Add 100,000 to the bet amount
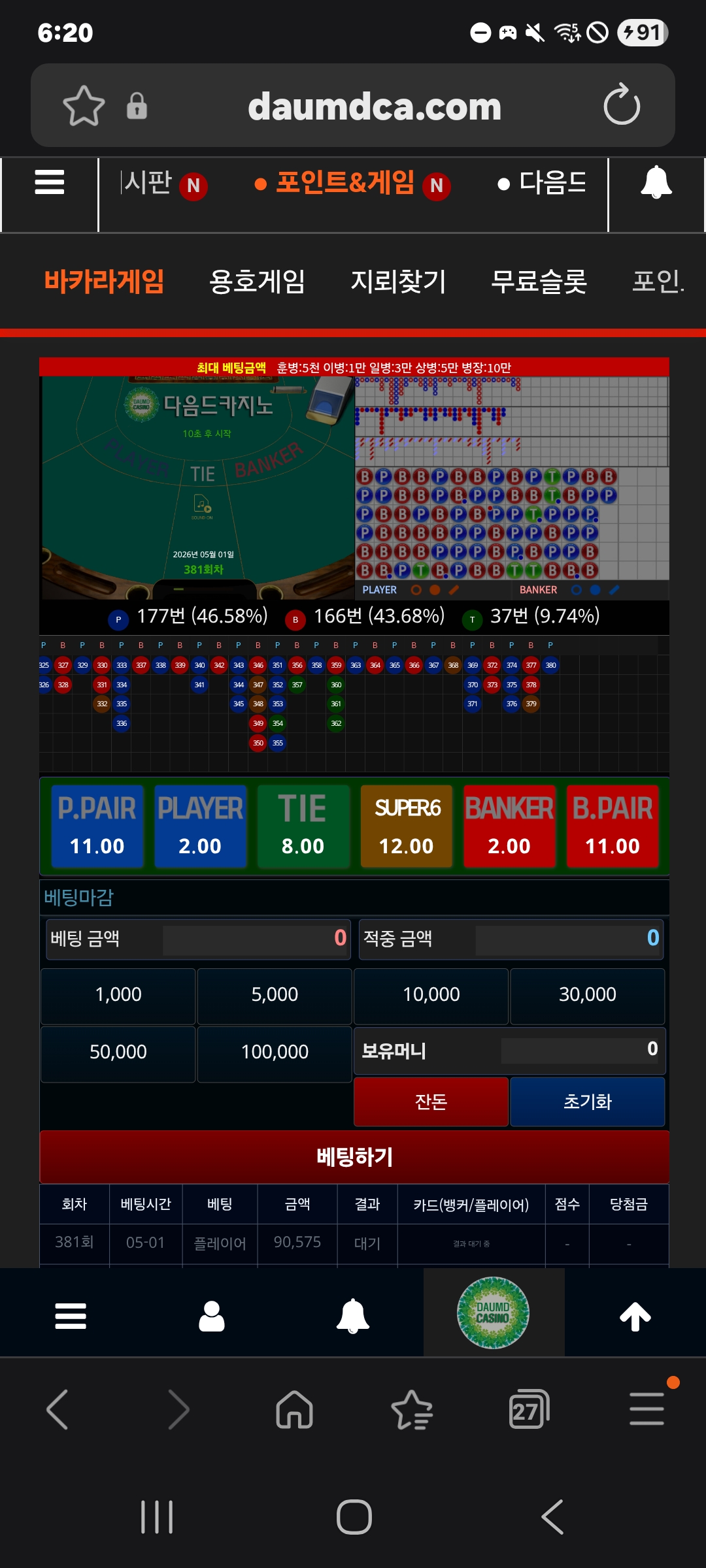The image size is (706, 1568). pos(275,1053)
